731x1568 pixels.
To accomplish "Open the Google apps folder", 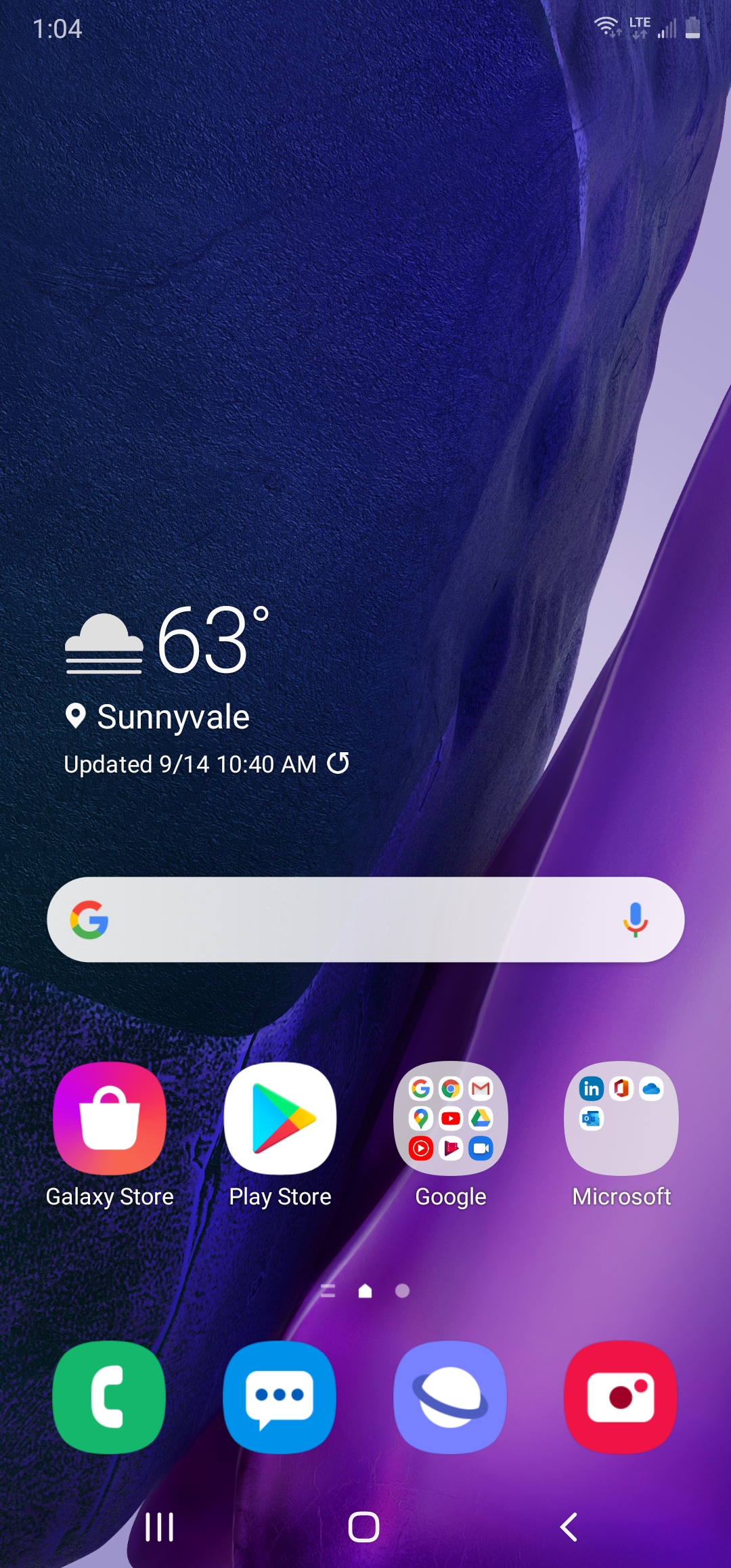I will click(x=451, y=1119).
